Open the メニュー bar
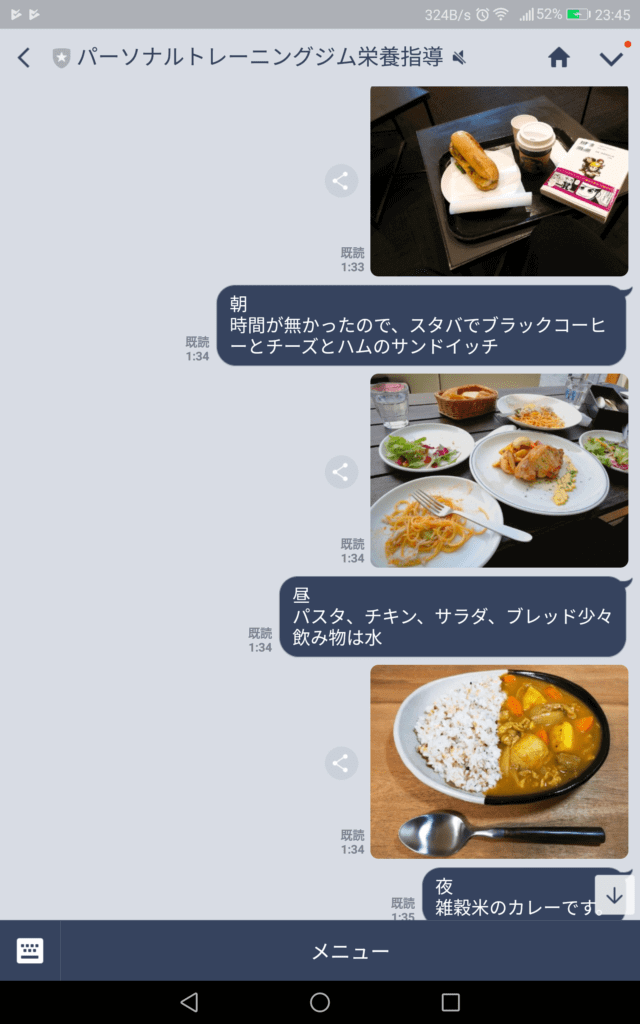The height and width of the screenshot is (1024, 640). [350, 951]
